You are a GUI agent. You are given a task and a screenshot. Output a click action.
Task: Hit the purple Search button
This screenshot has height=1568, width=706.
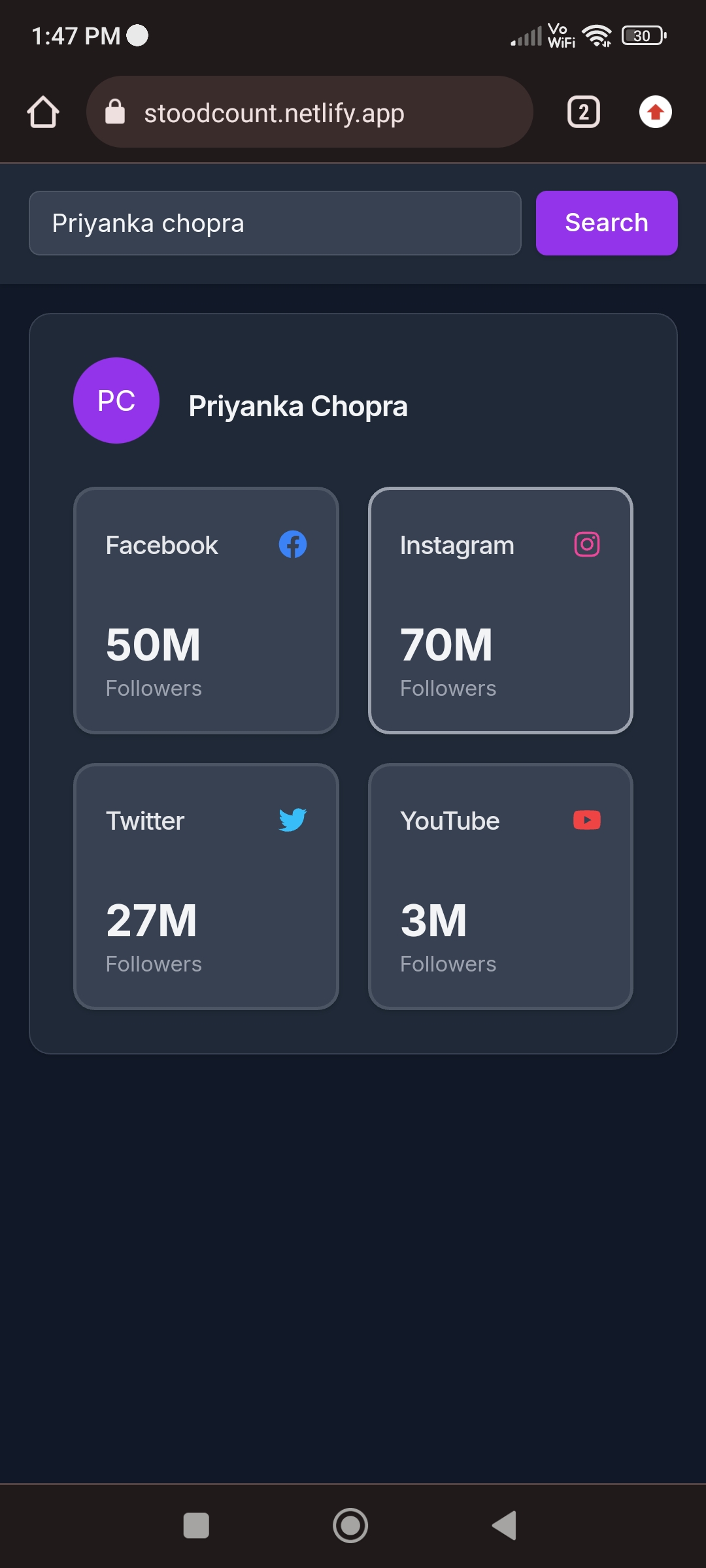[x=606, y=223]
